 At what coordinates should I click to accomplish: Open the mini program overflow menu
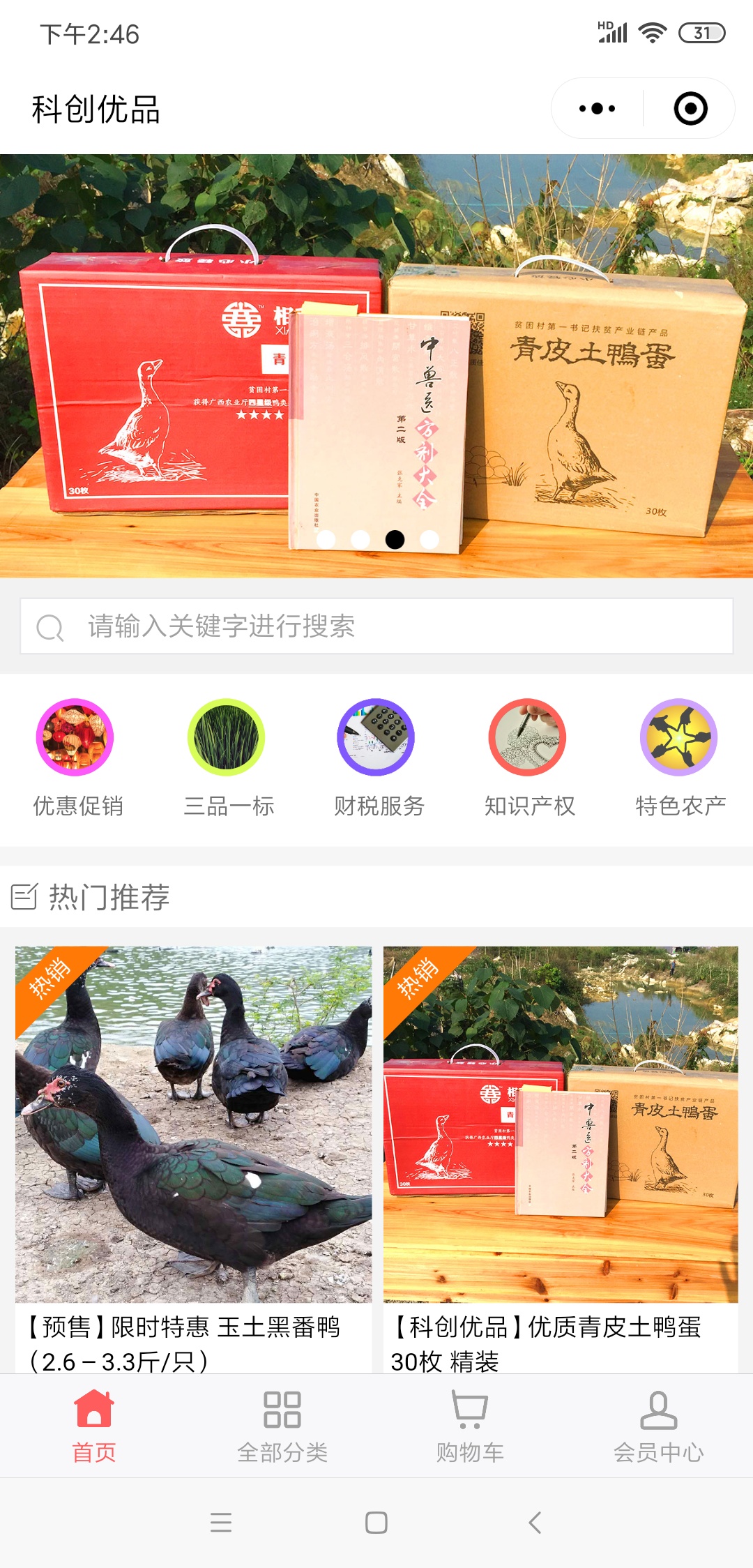coord(598,109)
